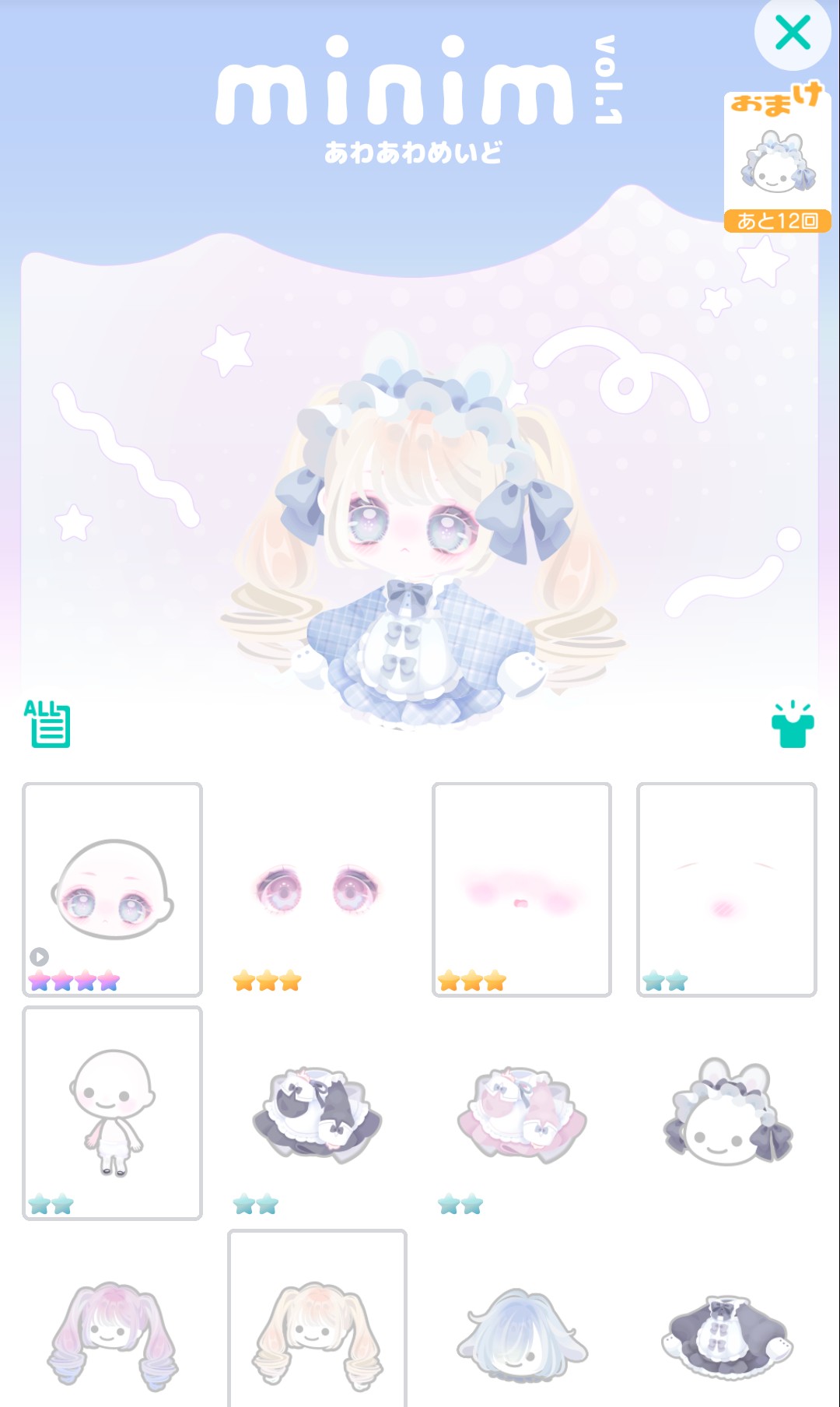The height and width of the screenshot is (1407, 840).
Task: Try on the pink maid outfit
Action: pos(522,1113)
